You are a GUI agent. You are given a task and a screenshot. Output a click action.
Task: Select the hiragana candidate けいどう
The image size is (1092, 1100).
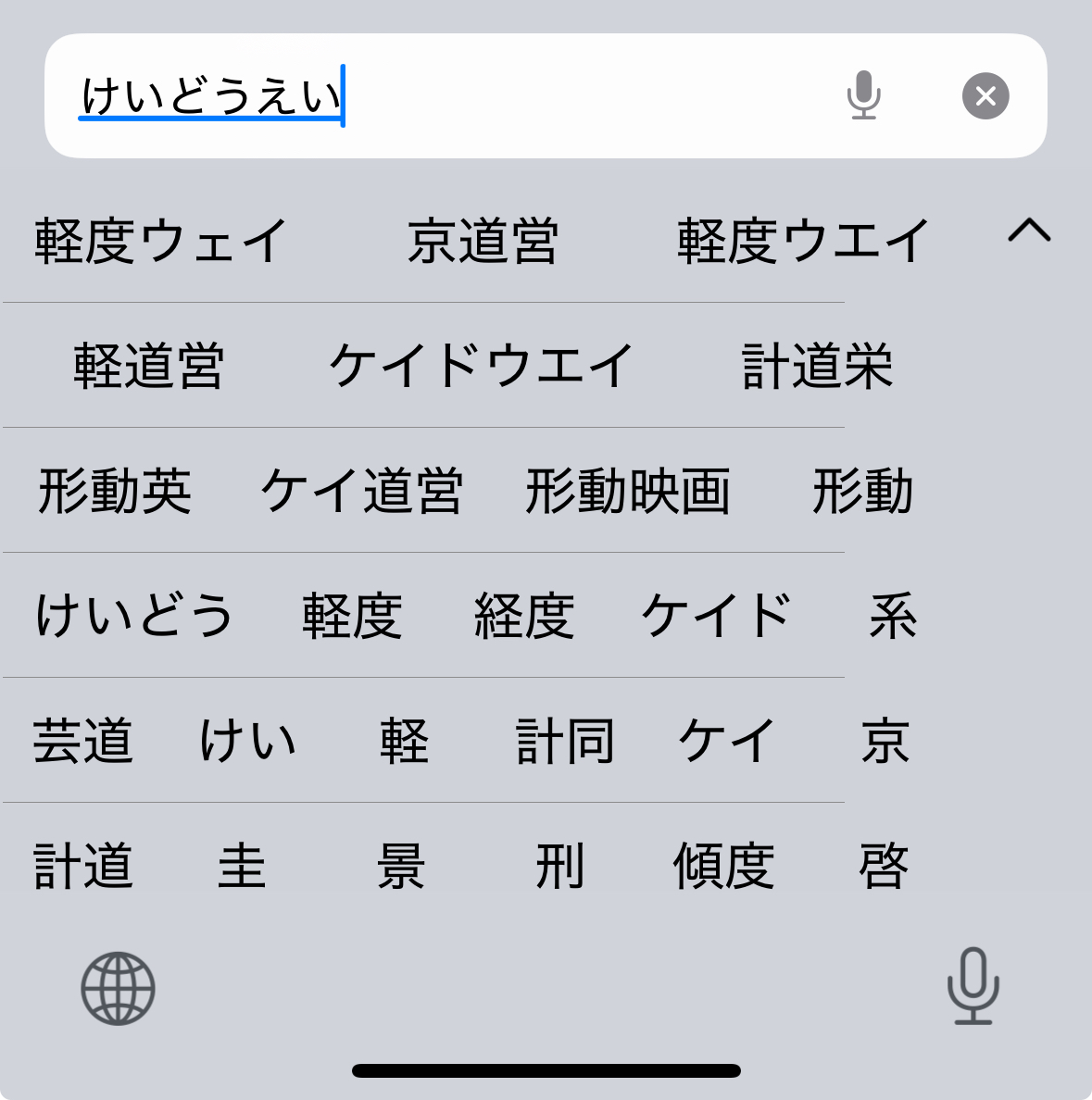134,616
